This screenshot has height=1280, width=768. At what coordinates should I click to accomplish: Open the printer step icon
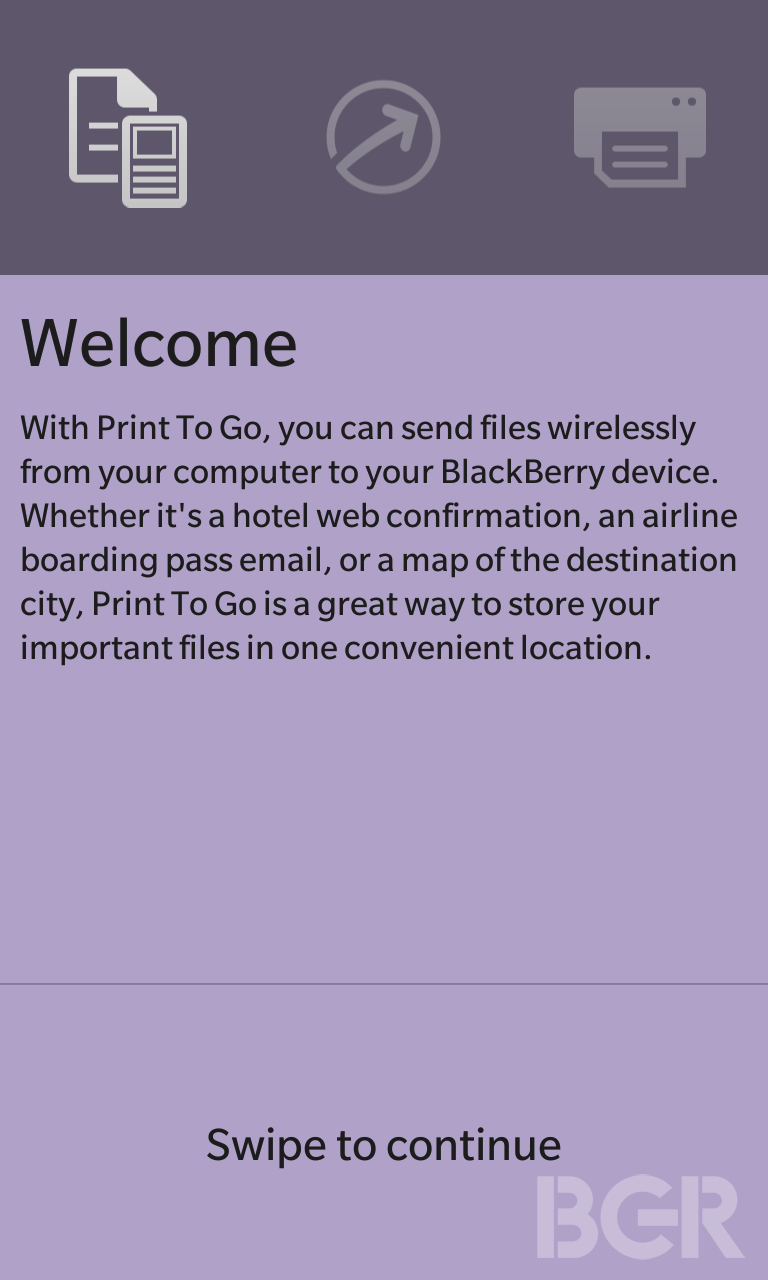[x=640, y=137]
